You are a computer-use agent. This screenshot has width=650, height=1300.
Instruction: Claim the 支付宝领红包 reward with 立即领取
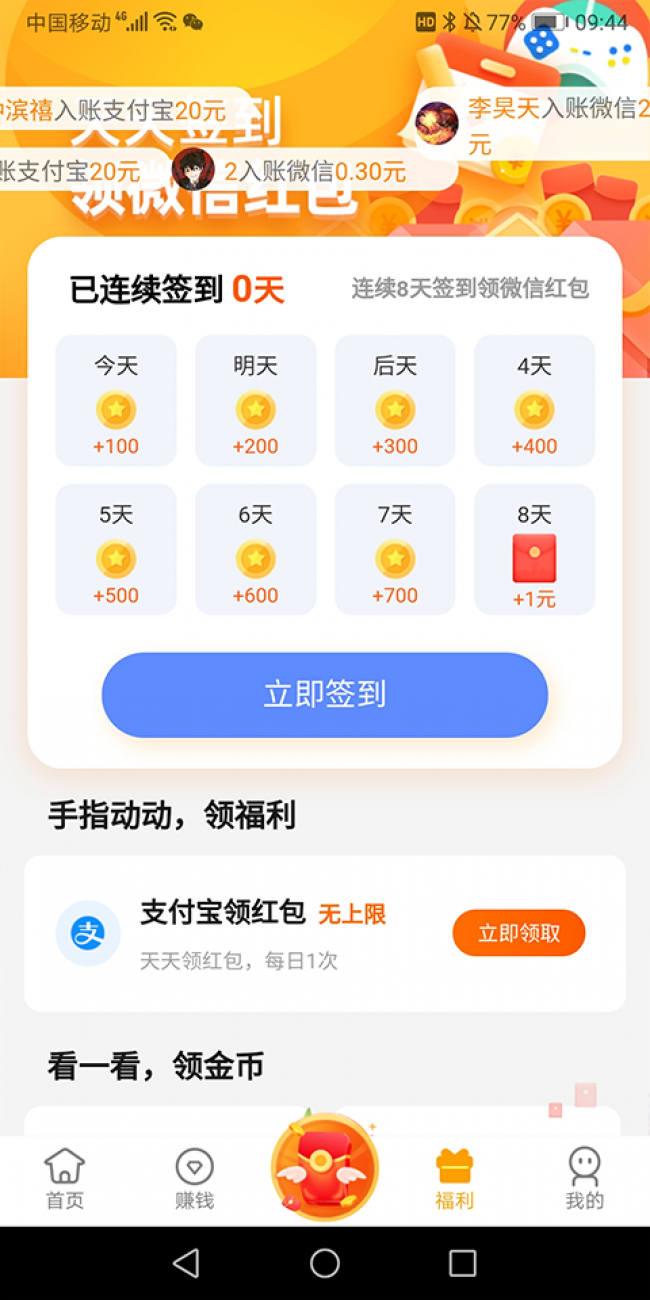[x=518, y=933]
